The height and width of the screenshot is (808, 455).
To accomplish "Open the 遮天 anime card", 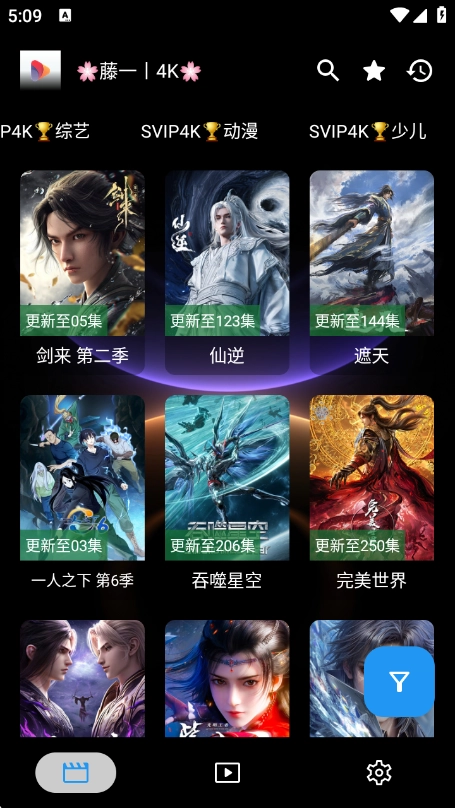I will pos(372,272).
